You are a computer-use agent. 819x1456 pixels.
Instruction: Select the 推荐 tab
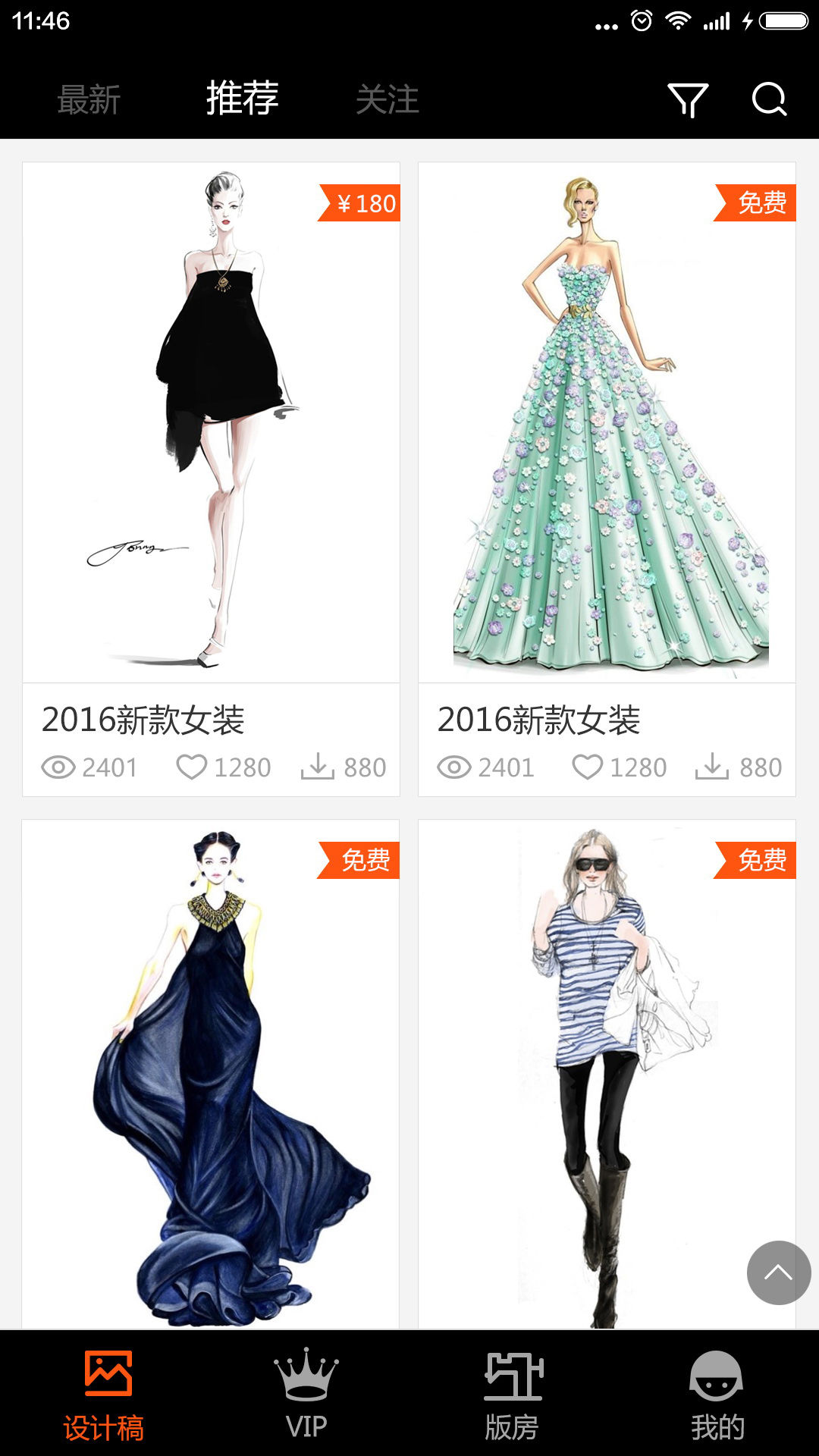click(243, 99)
